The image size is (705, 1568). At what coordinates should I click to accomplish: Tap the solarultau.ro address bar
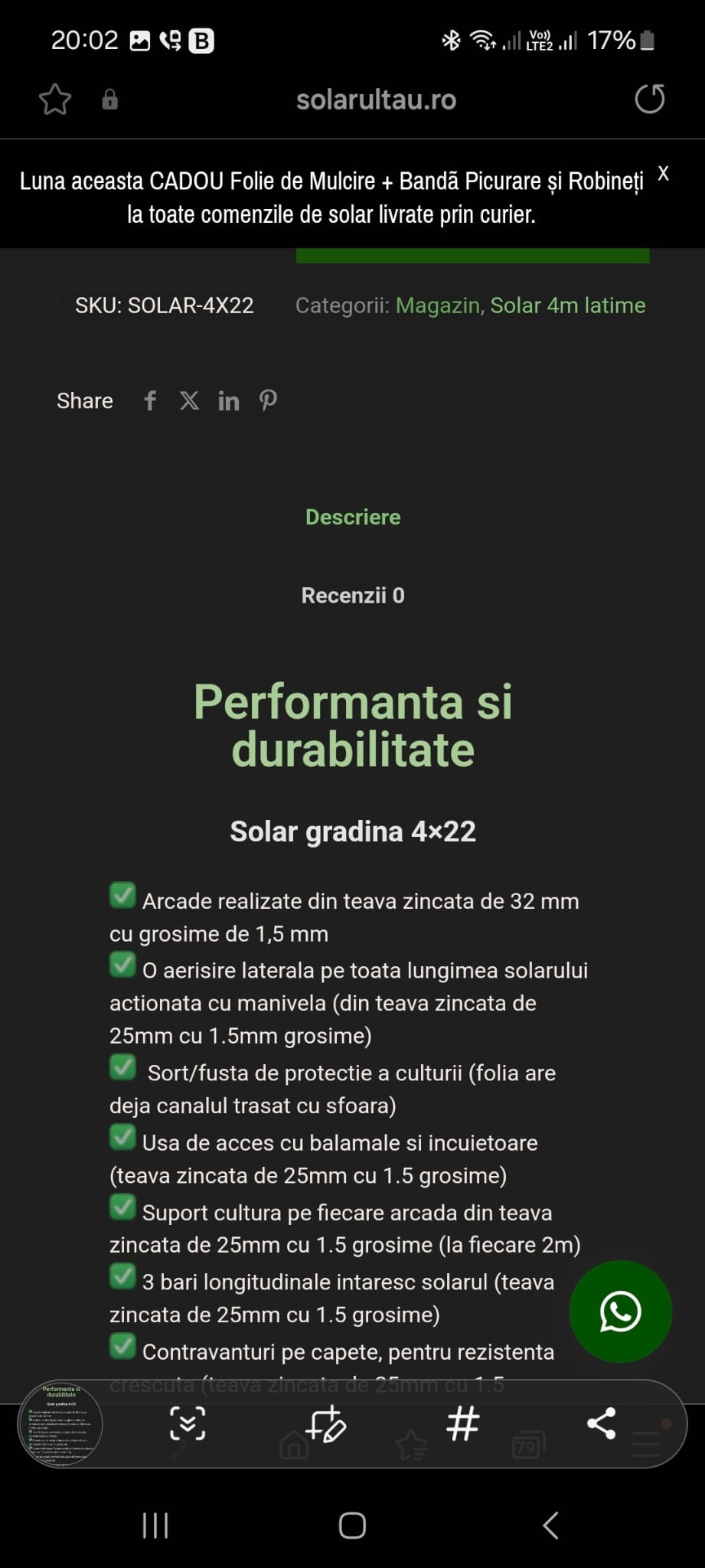[375, 100]
